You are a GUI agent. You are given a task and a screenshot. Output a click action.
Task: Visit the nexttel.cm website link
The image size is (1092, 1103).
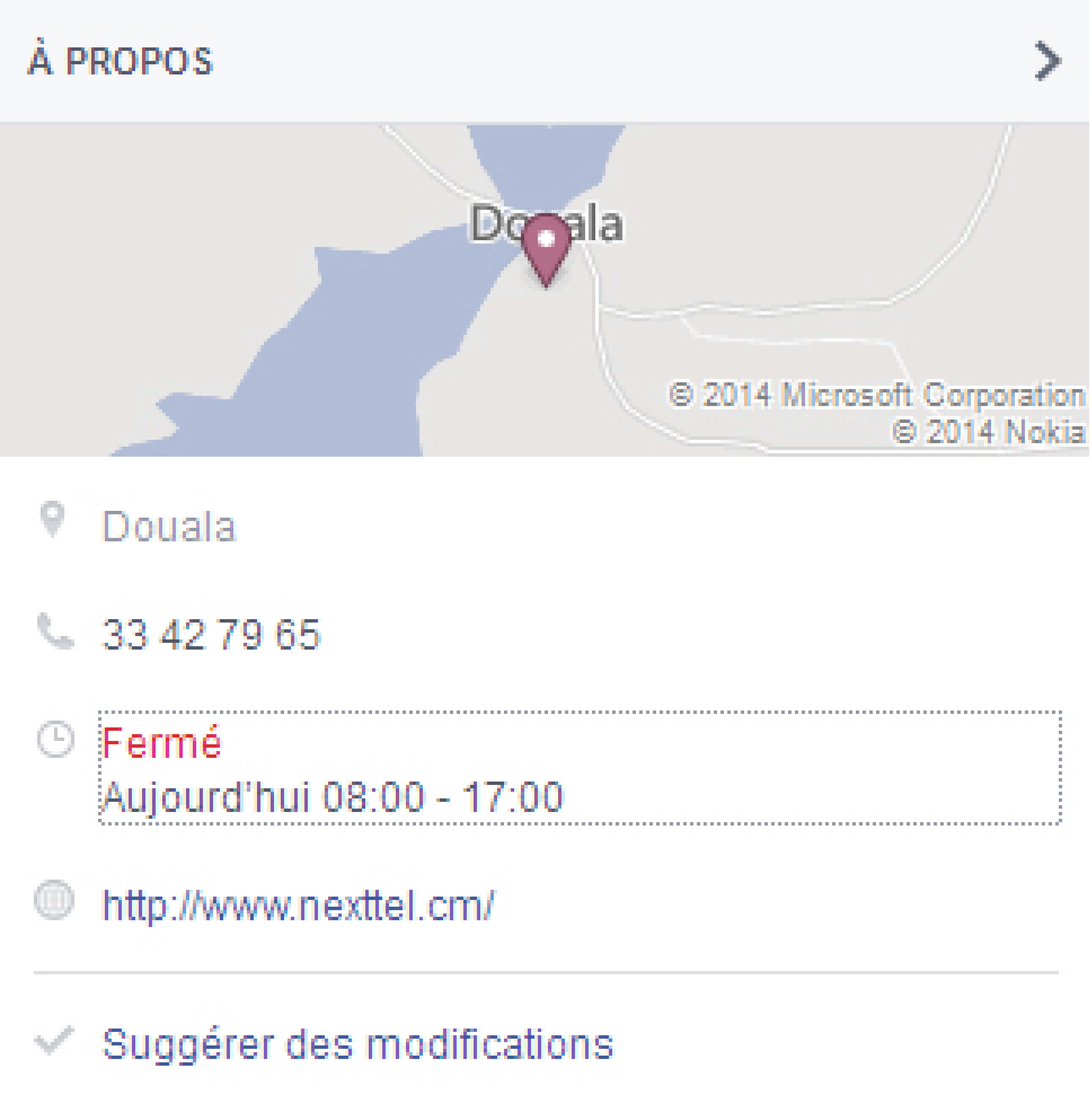297,906
